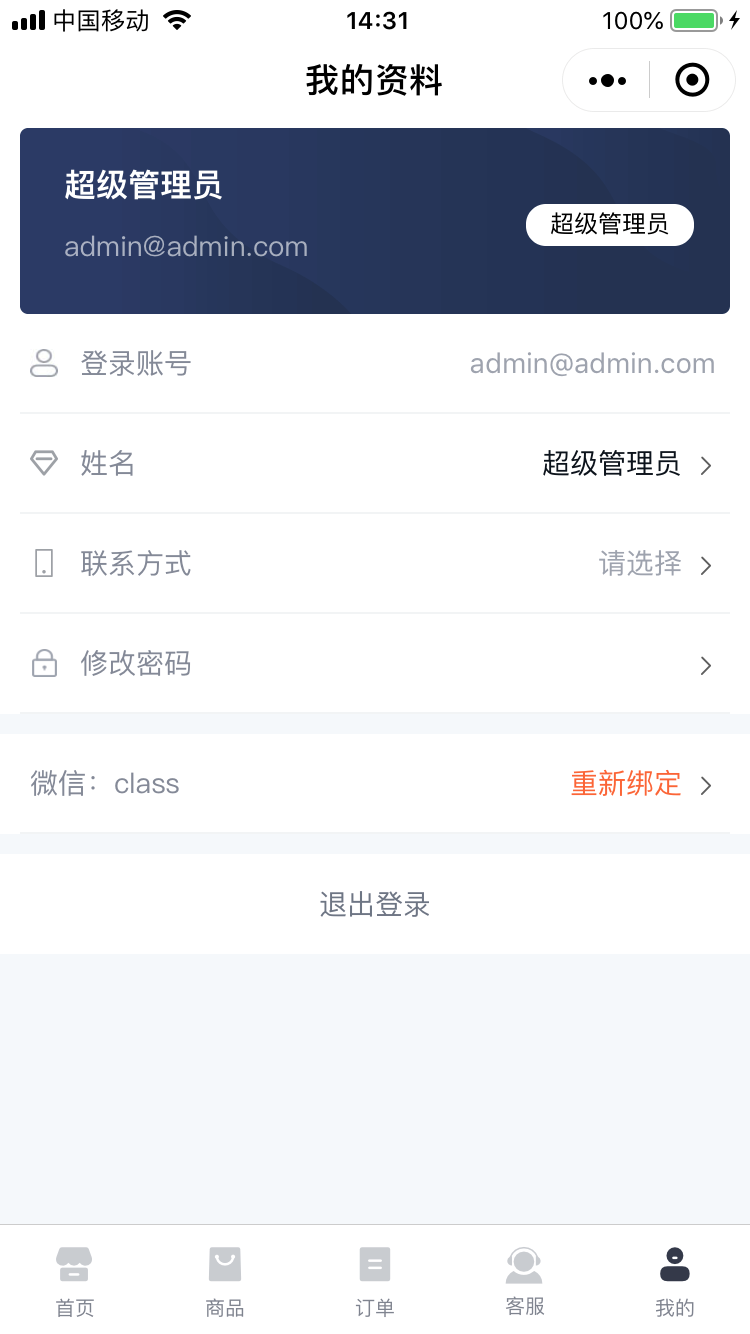
Task: Select the 我的 tab
Action: point(675,1281)
